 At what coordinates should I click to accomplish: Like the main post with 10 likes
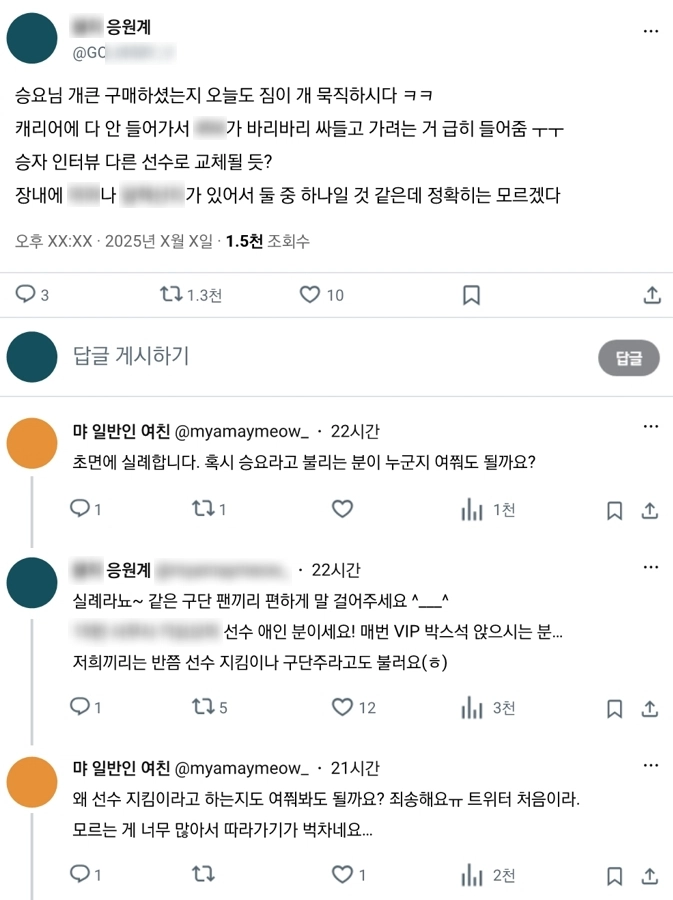(311, 294)
